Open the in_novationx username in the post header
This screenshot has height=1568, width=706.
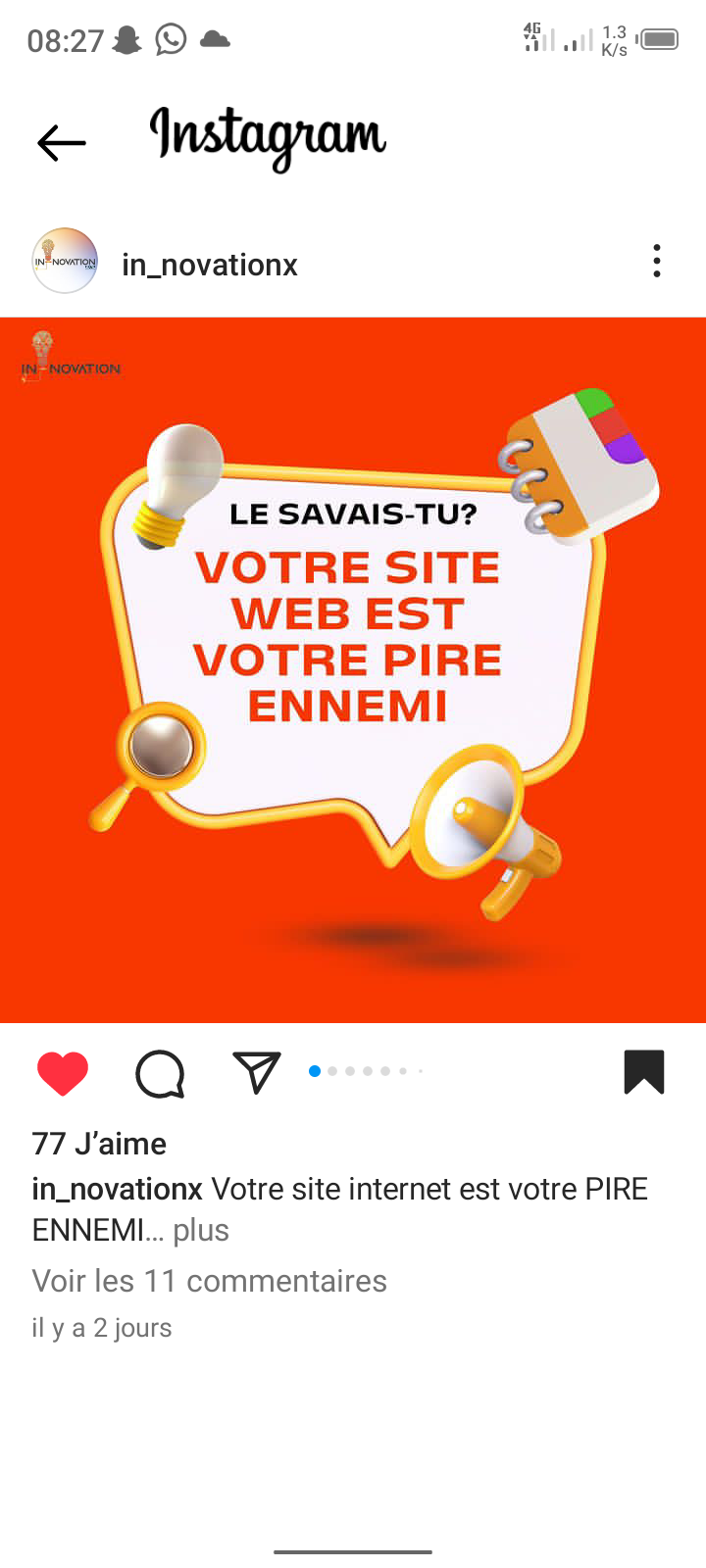pos(209,265)
